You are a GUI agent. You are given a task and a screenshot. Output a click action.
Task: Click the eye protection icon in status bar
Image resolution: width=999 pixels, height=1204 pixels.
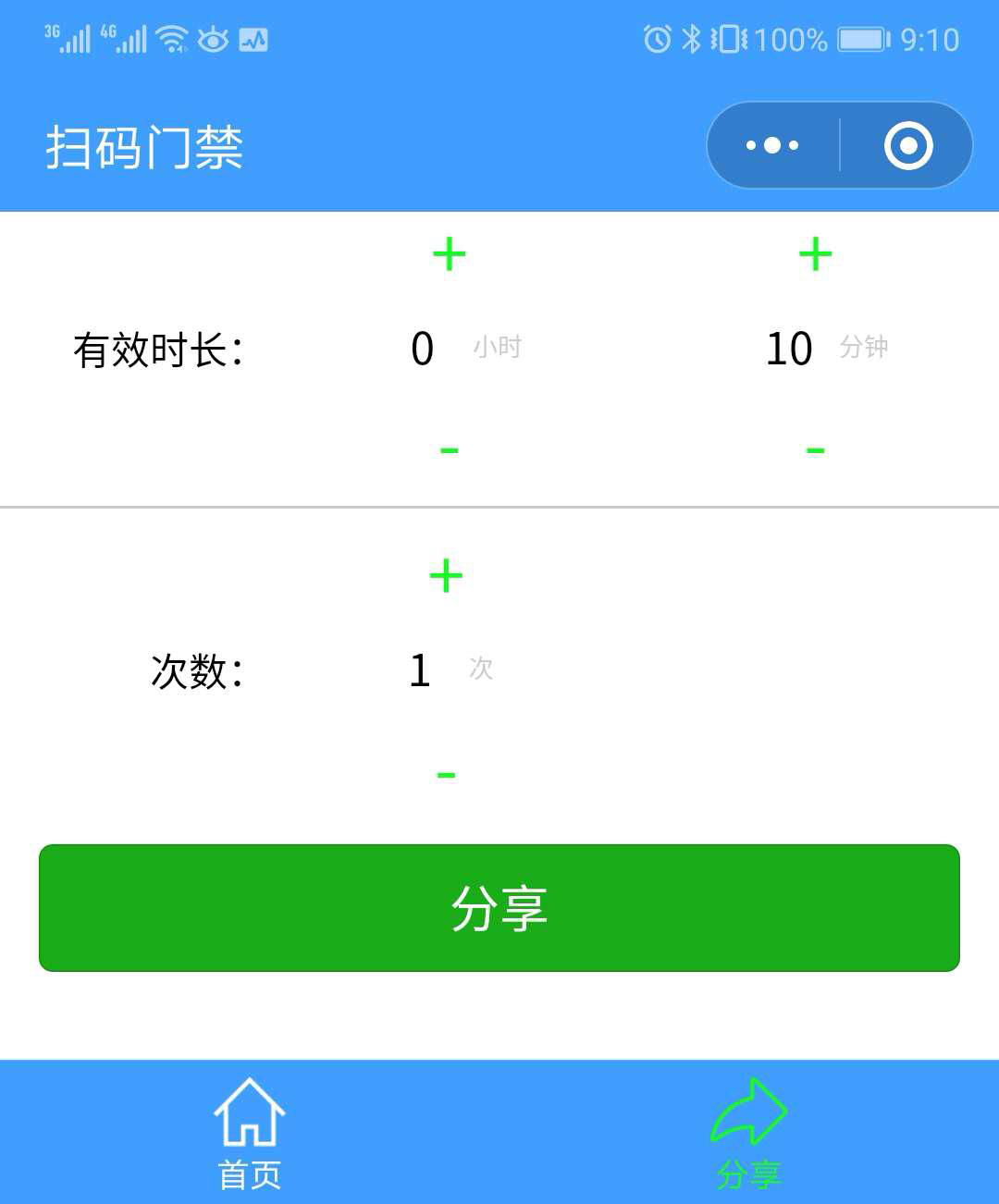pyautogui.click(x=213, y=39)
